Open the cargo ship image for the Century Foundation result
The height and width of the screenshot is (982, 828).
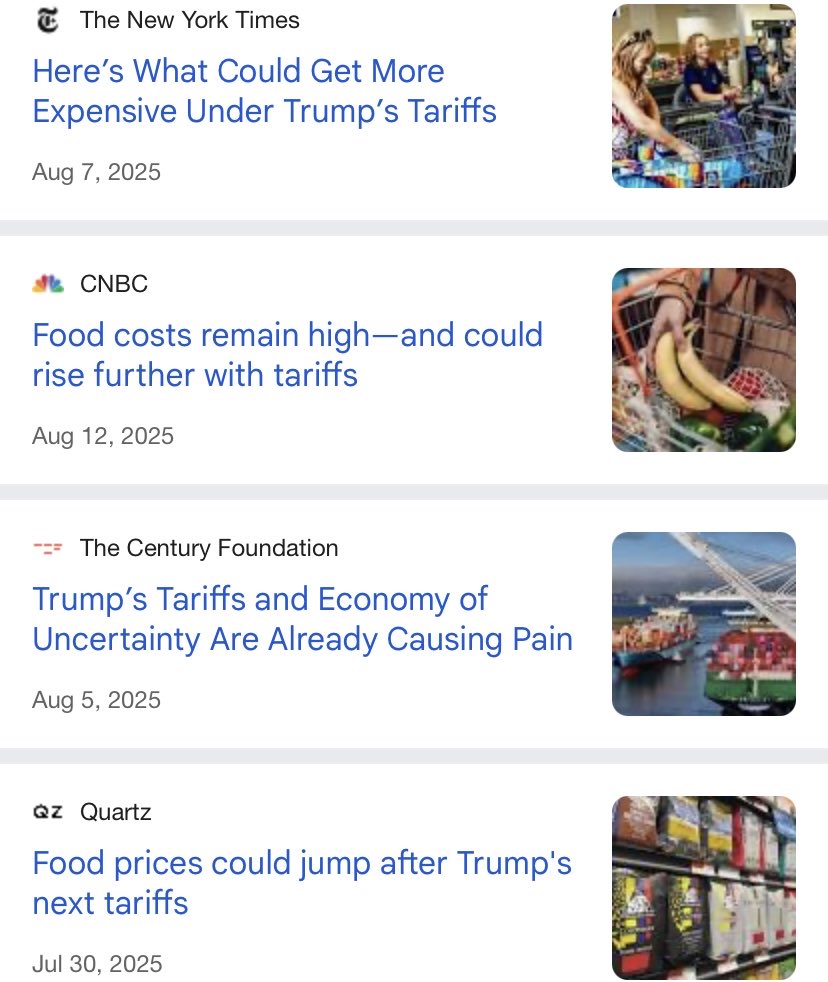click(x=703, y=624)
